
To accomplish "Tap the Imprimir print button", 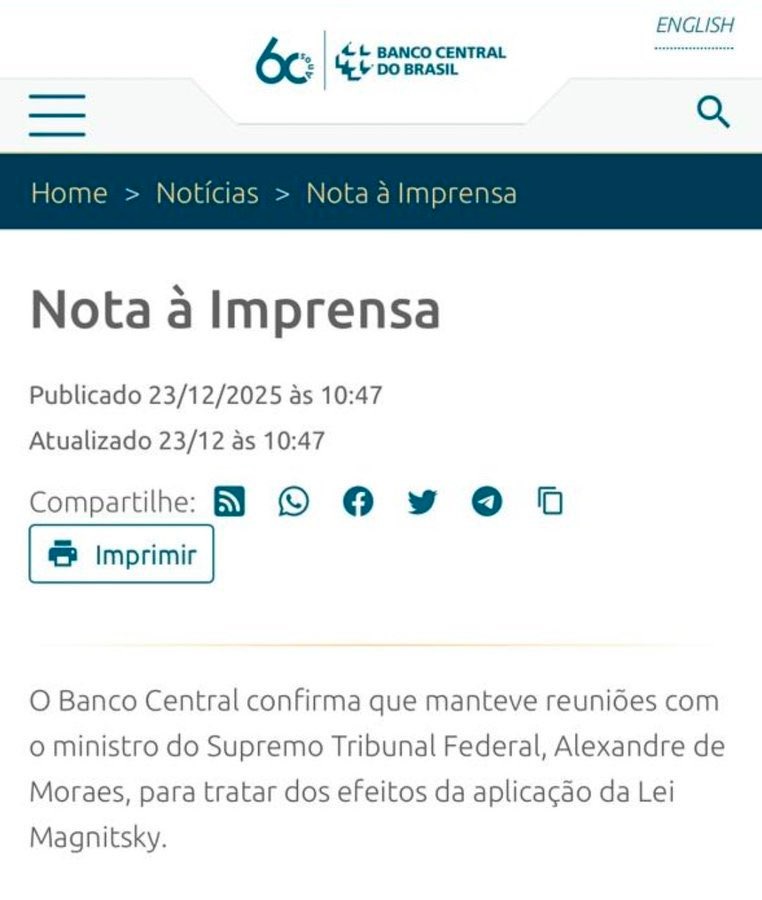I will pos(121,554).
